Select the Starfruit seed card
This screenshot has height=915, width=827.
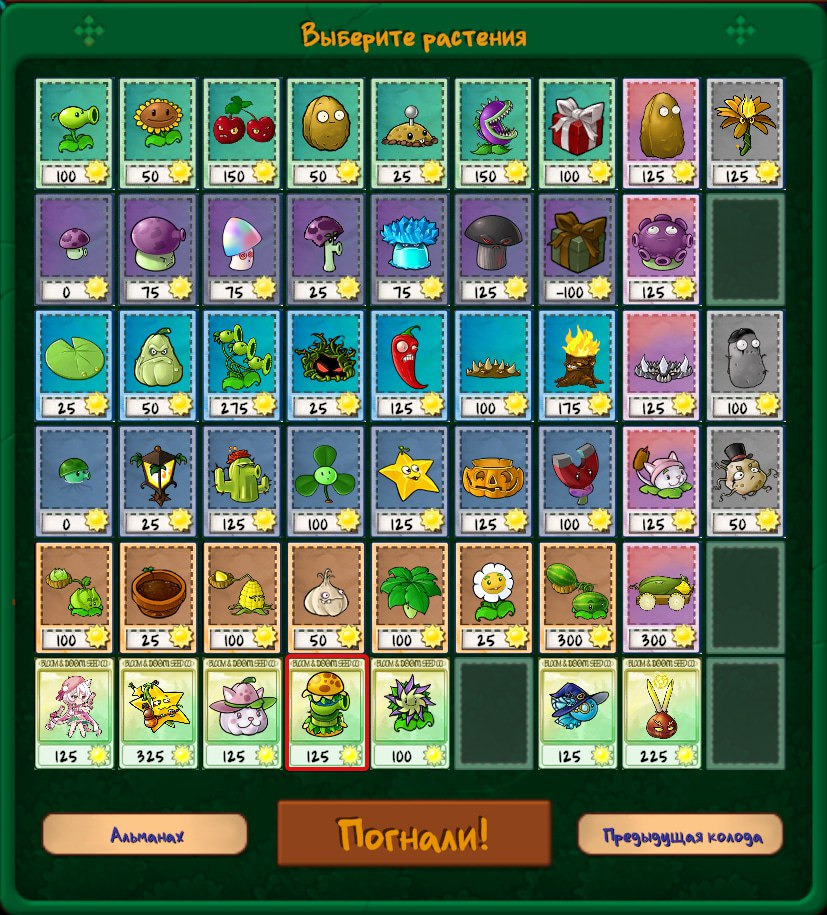[x=410, y=480]
